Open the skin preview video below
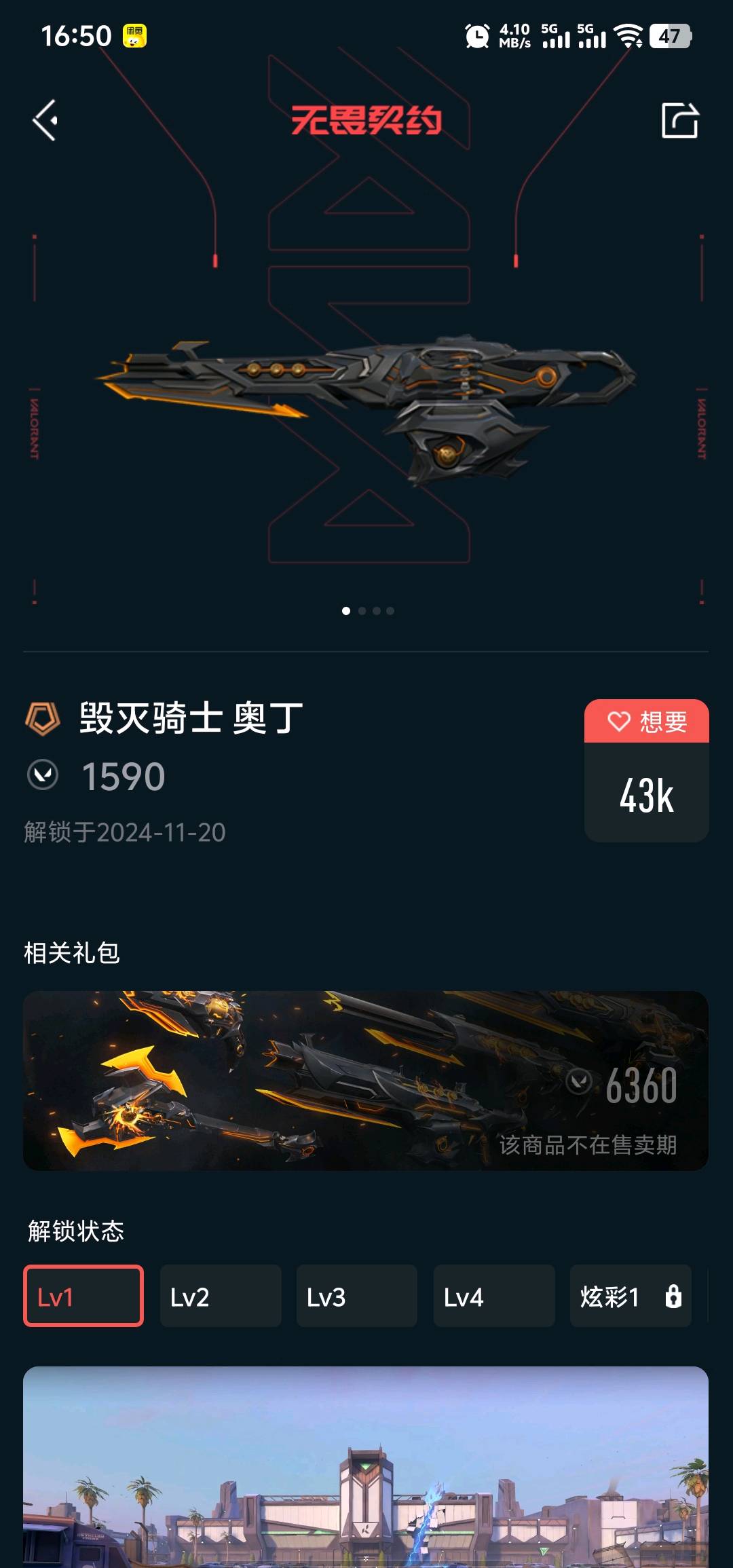733x1568 pixels. point(366,1466)
